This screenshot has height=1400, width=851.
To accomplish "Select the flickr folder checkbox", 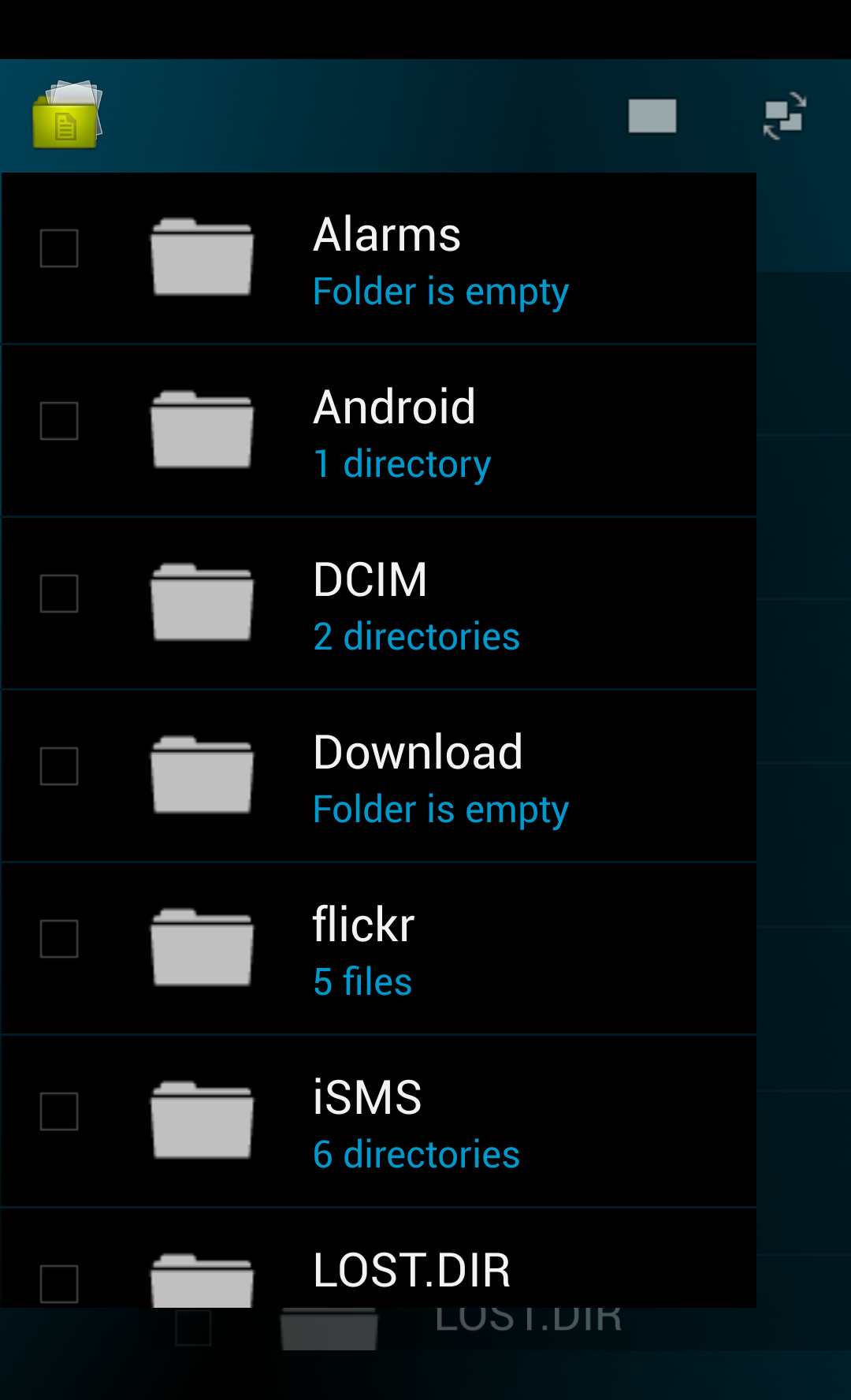I will 59,939.
